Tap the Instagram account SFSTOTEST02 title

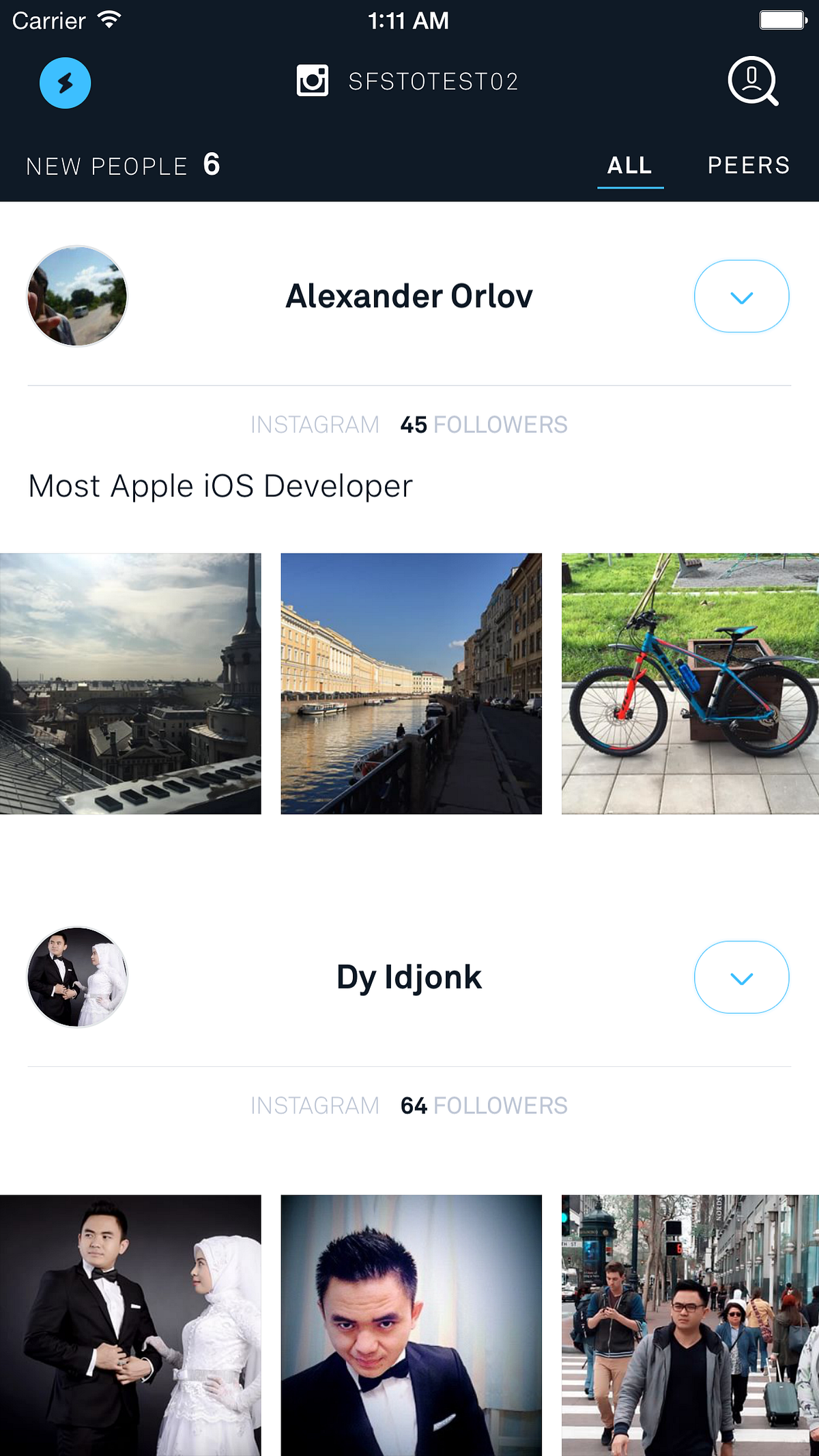[408, 81]
